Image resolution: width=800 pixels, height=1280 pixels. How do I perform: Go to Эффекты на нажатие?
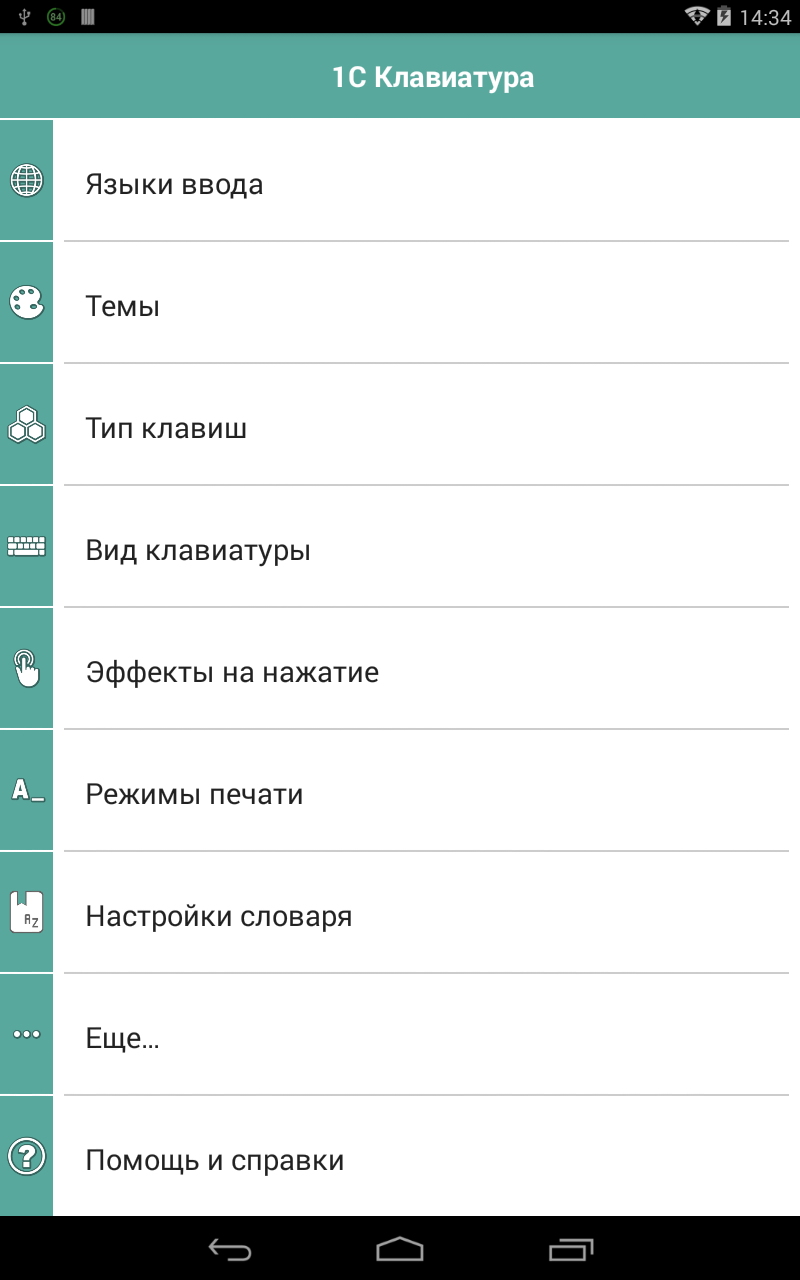click(x=400, y=671)
